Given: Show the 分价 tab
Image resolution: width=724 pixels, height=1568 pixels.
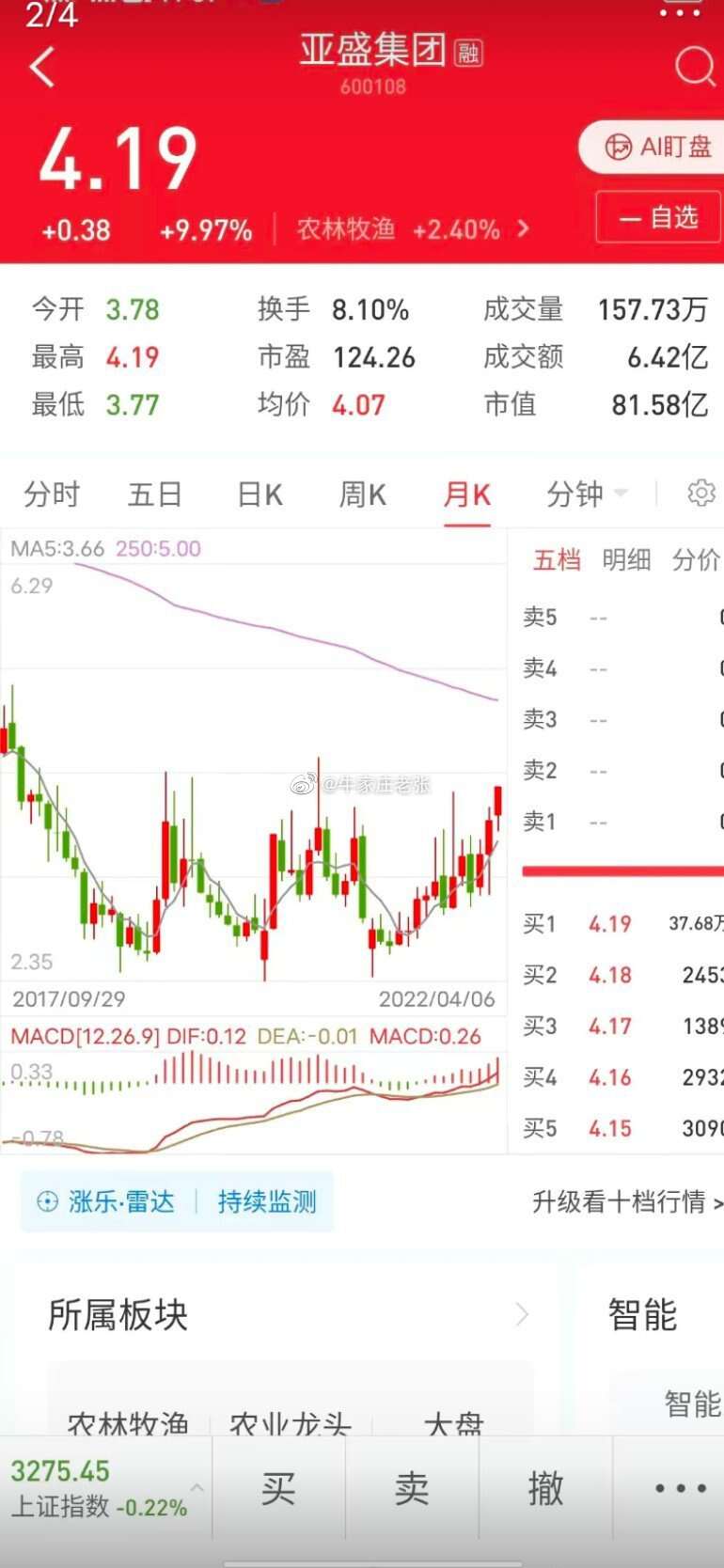Looking at the screenshot, I should point(696,560).
